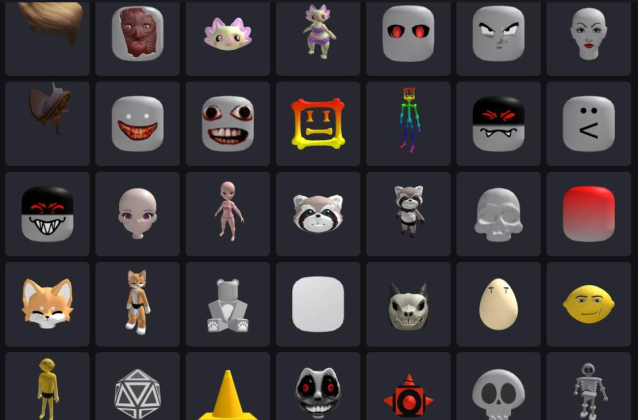Image resolution: width=638 pixels, height=420 pixels.
Task: Open the orange fox head item
Action: click(47, 304)
